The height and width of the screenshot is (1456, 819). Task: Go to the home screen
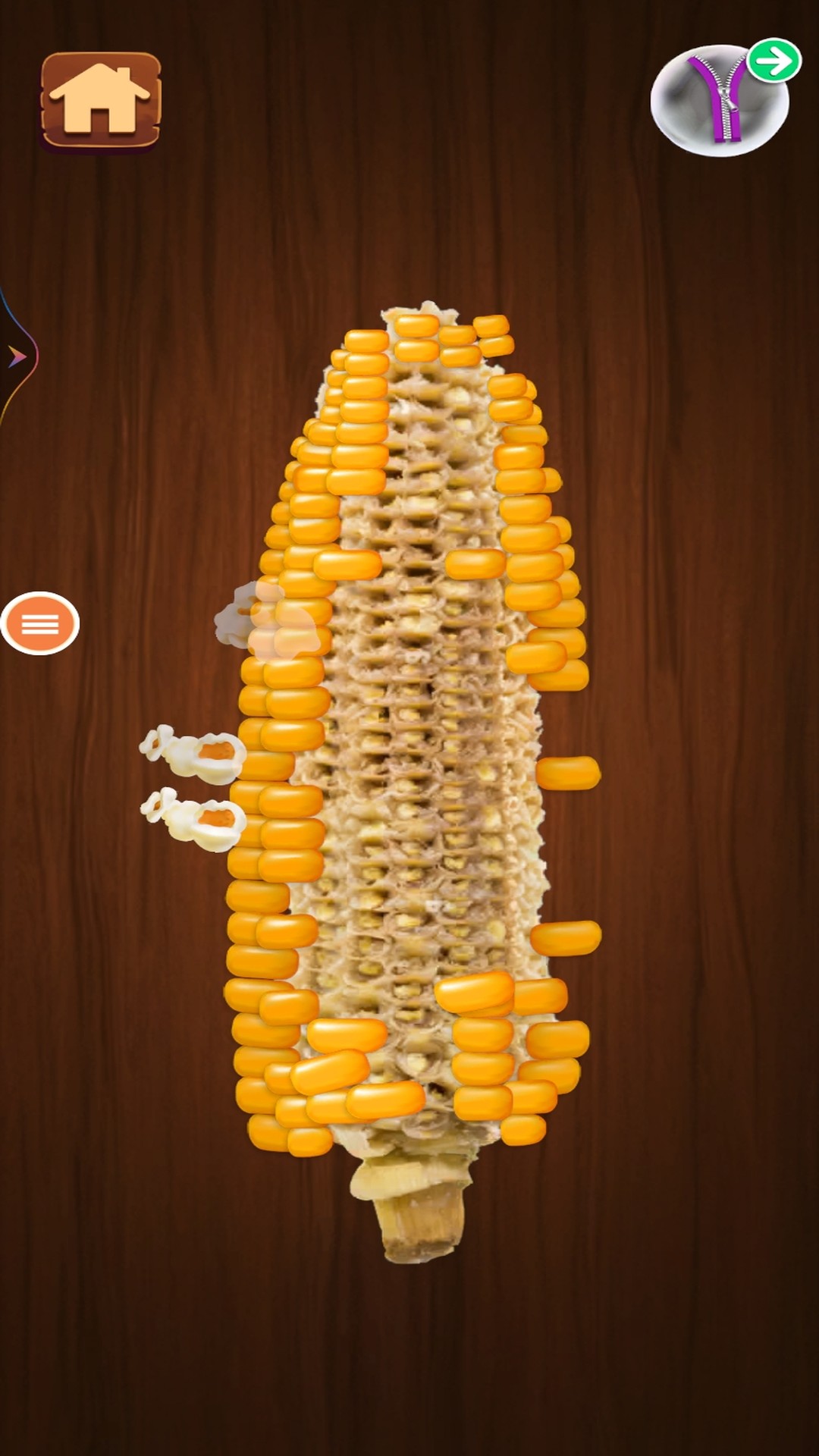101,100
